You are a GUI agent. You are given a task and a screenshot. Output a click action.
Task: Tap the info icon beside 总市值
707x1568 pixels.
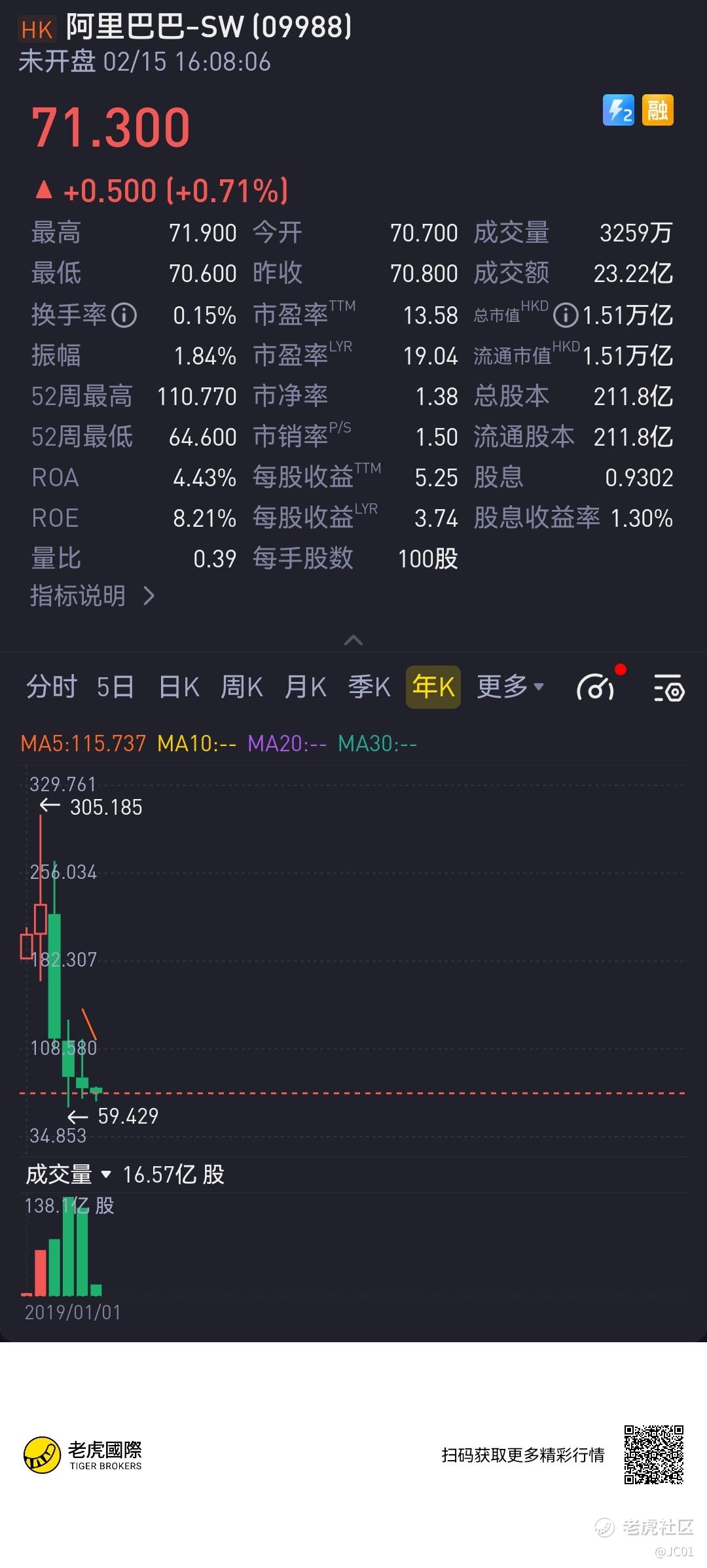click(566, 316)
